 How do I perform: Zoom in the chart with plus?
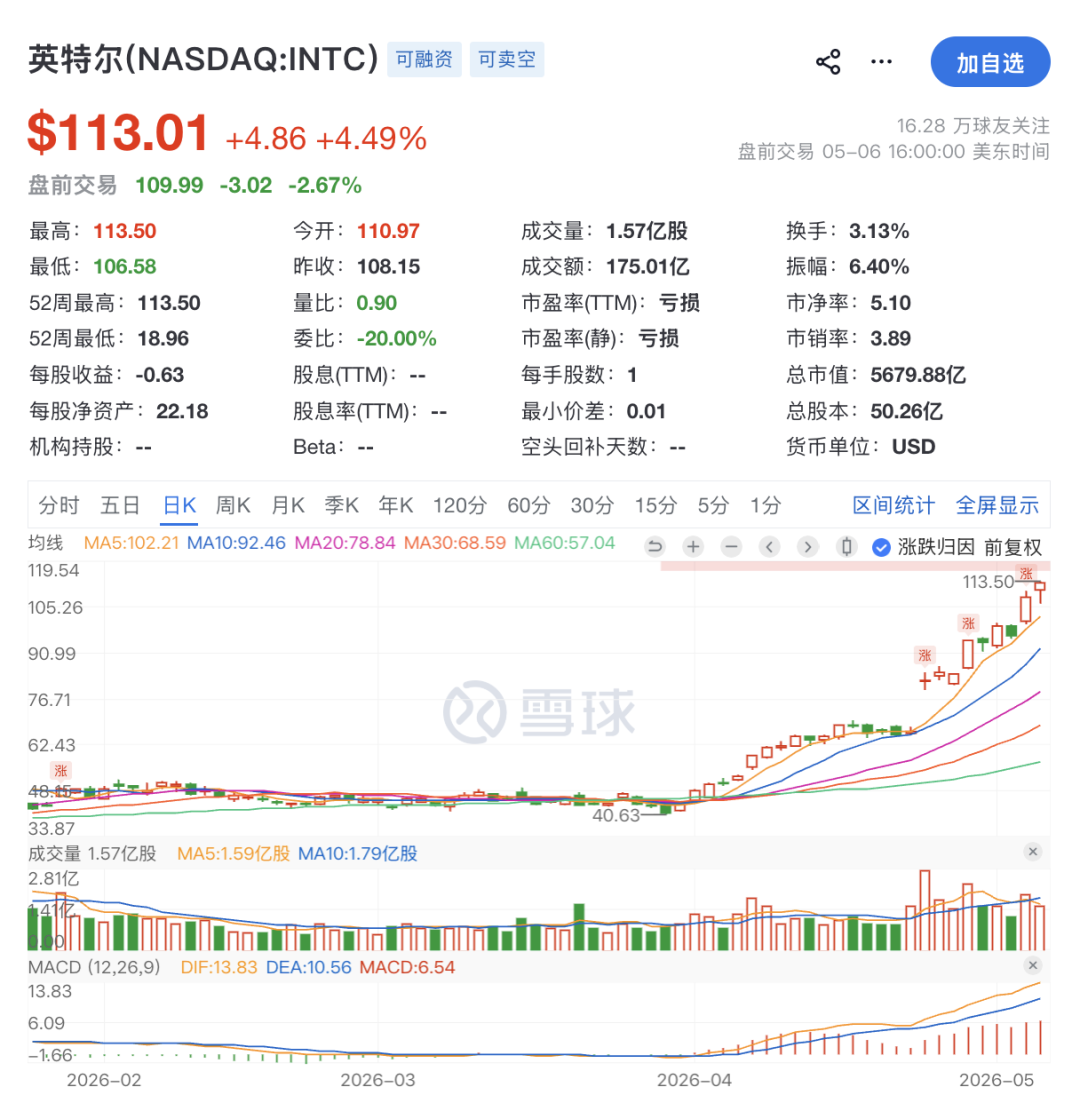click(693, 547)
